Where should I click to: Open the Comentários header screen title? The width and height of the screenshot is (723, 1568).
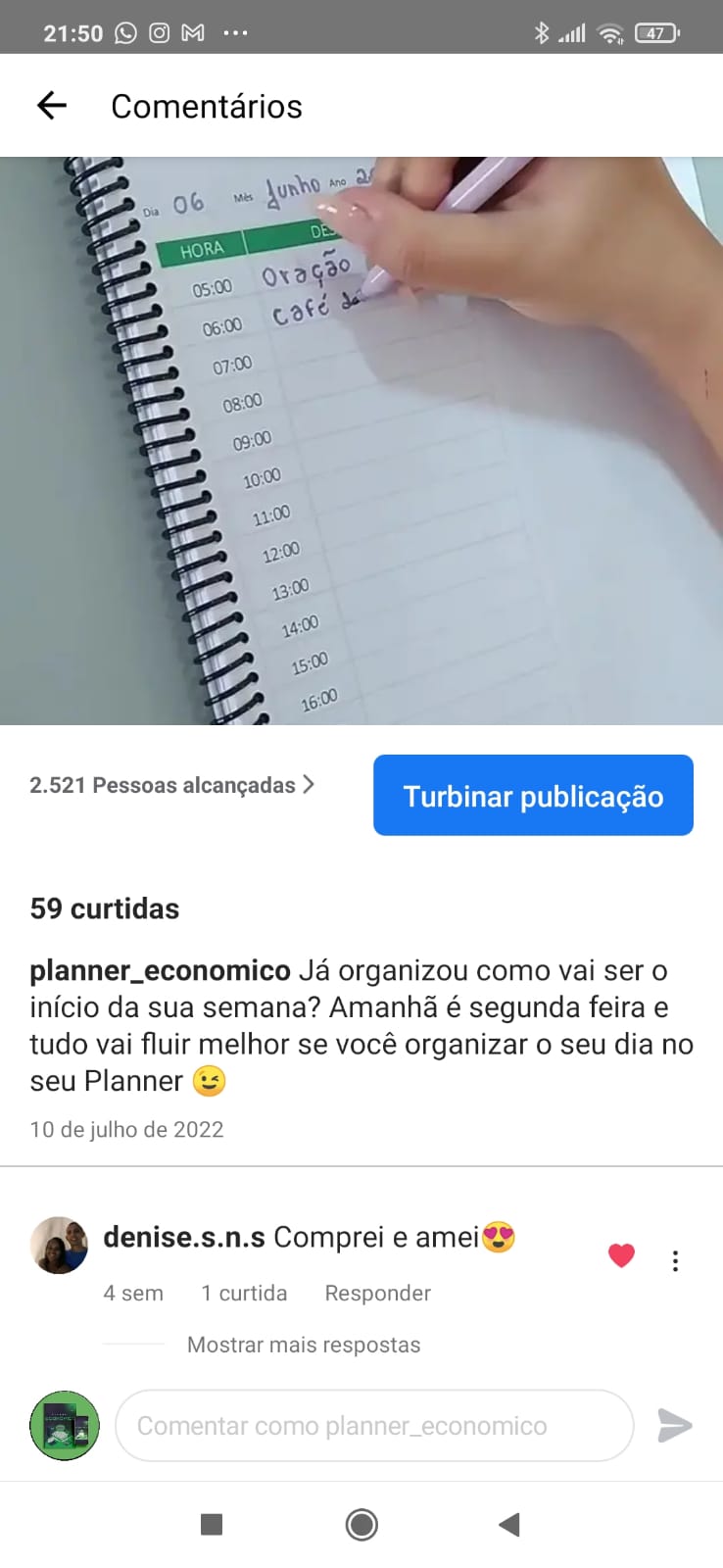coord(207,106)
